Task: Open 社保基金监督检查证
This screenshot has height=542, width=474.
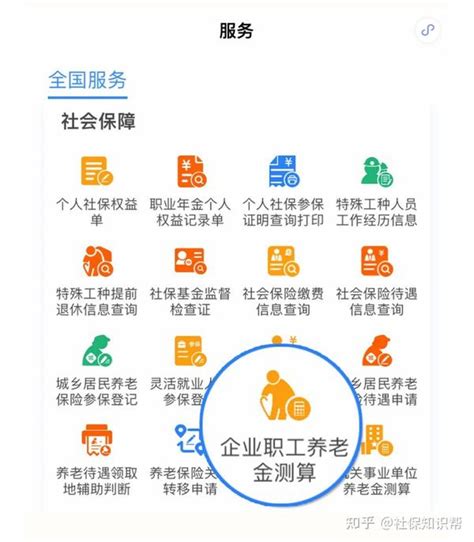Action: click(190, 280)
